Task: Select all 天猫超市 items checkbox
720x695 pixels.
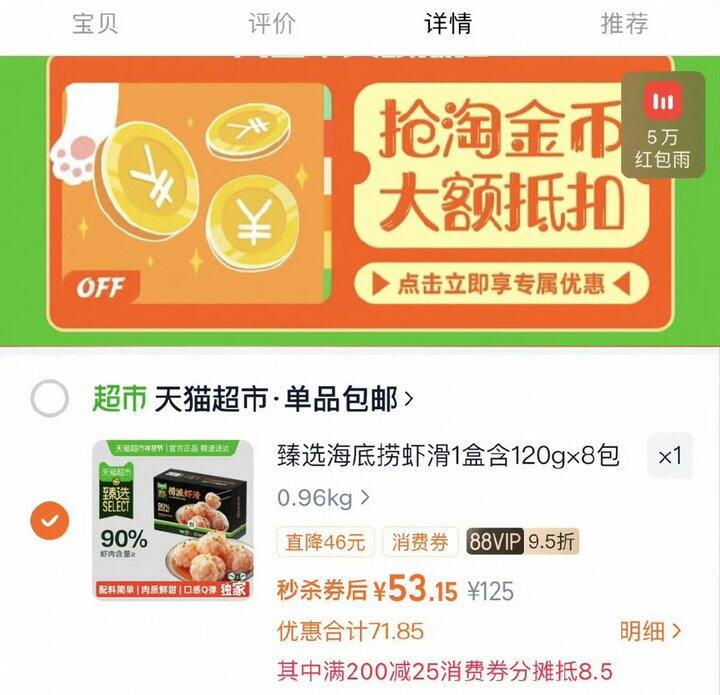Action: coord(49,400)
